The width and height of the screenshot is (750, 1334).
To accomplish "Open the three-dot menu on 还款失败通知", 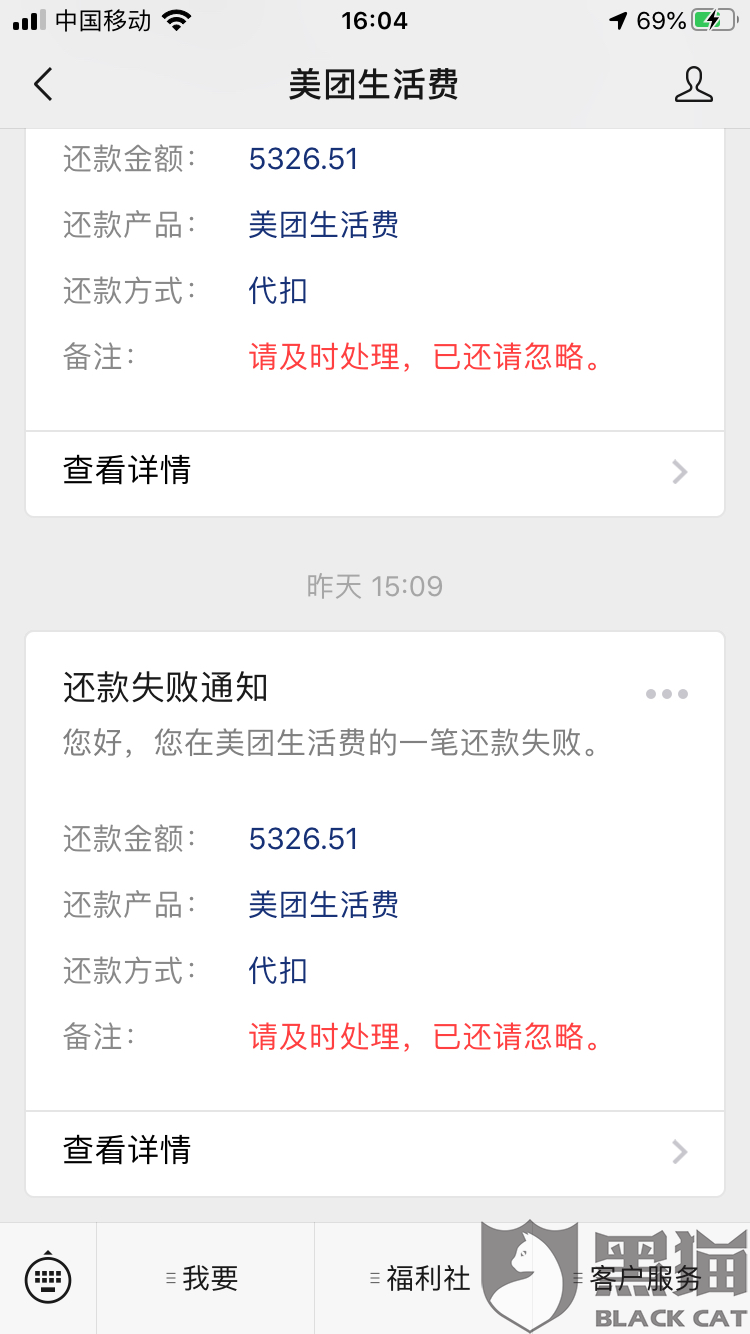I will pos(666,694).
